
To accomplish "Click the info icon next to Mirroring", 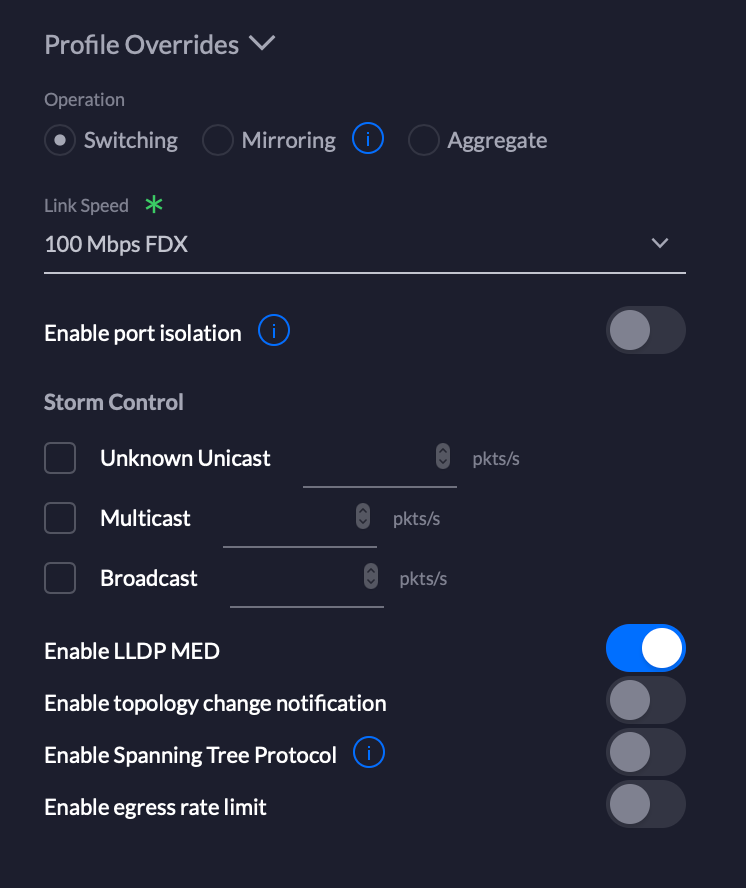I will 368,139.
